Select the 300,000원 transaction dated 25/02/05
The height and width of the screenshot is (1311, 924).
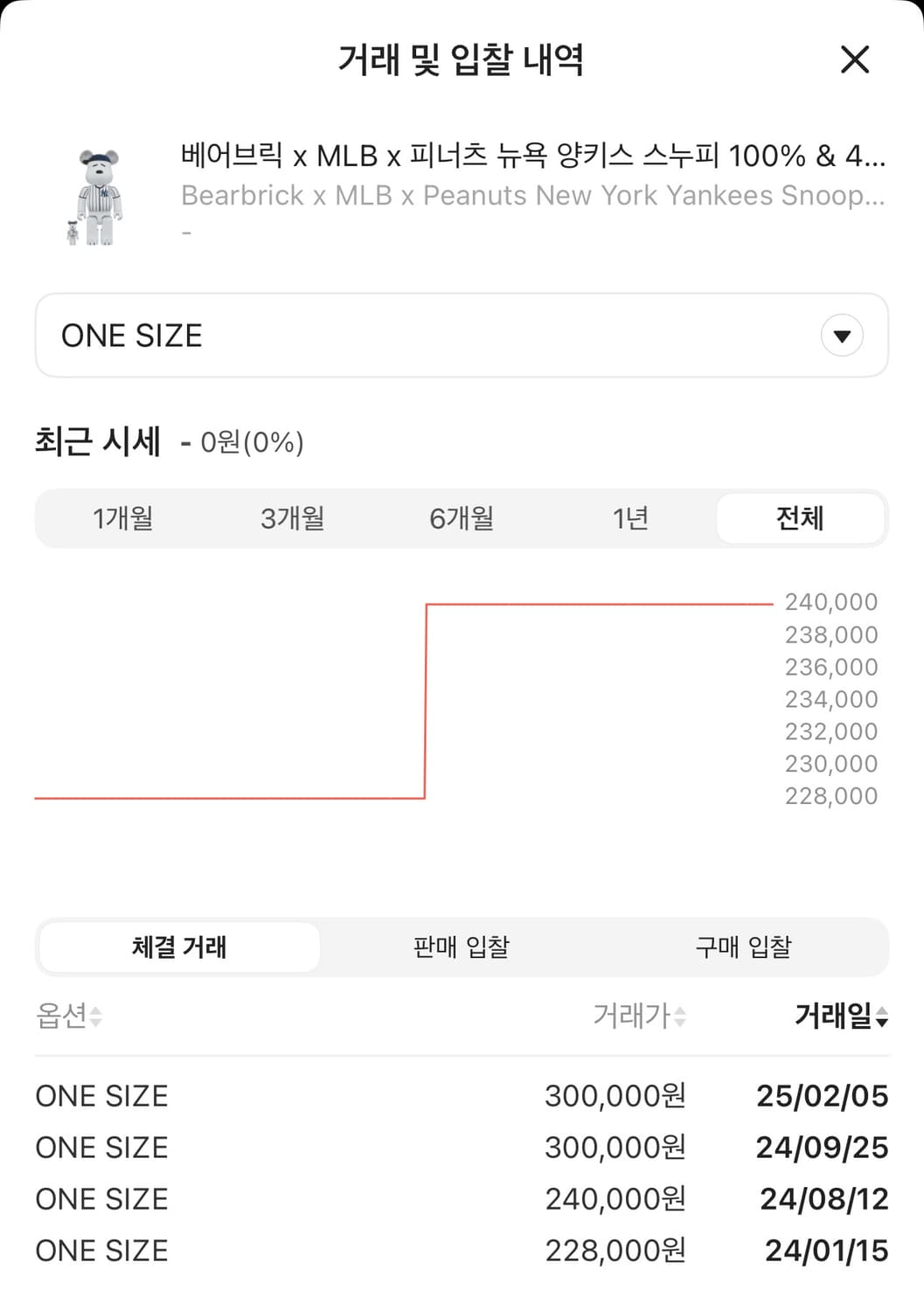click(462, 1096)
